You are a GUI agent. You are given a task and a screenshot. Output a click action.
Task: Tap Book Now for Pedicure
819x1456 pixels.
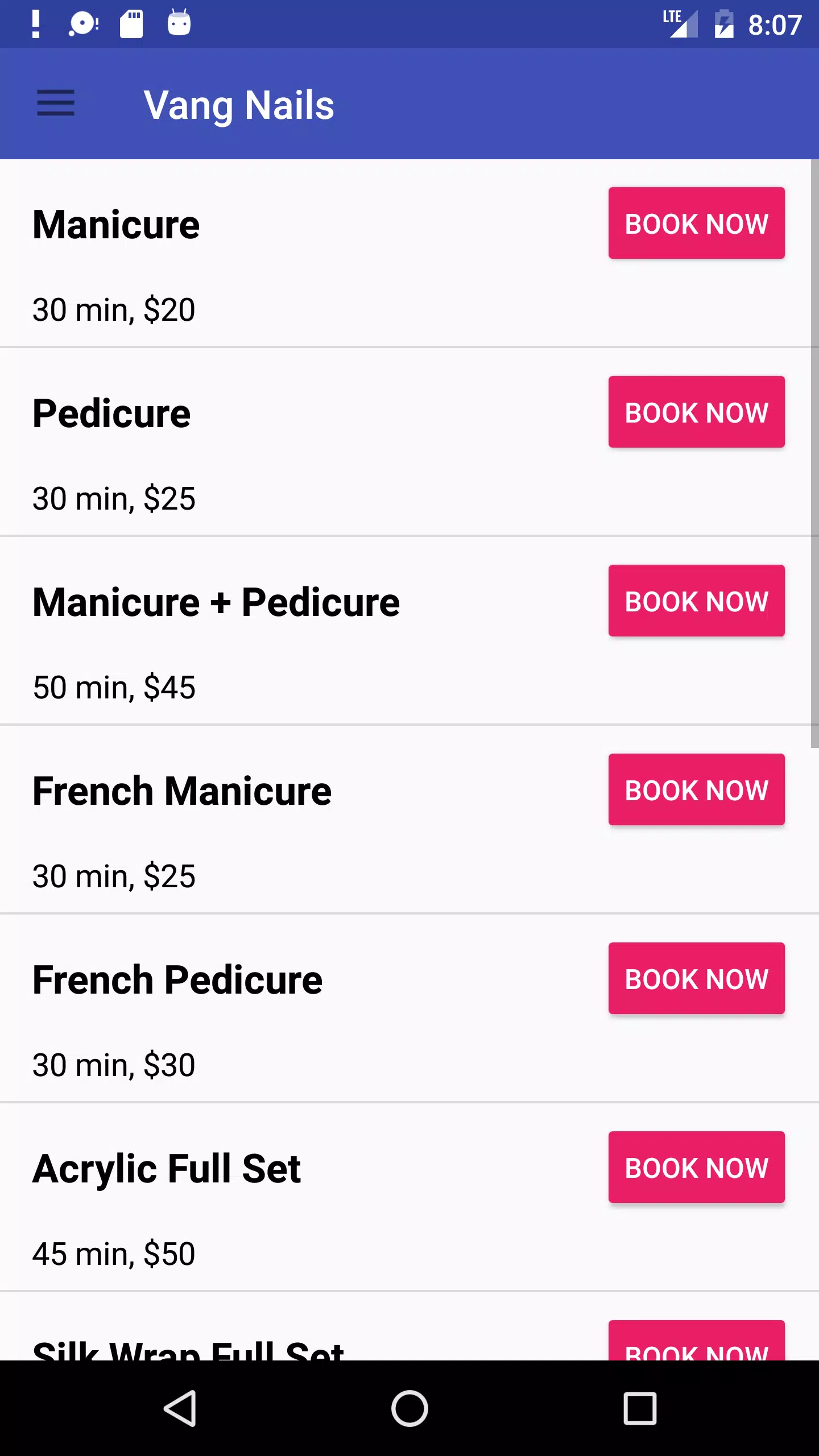click(x=696, y=412)
